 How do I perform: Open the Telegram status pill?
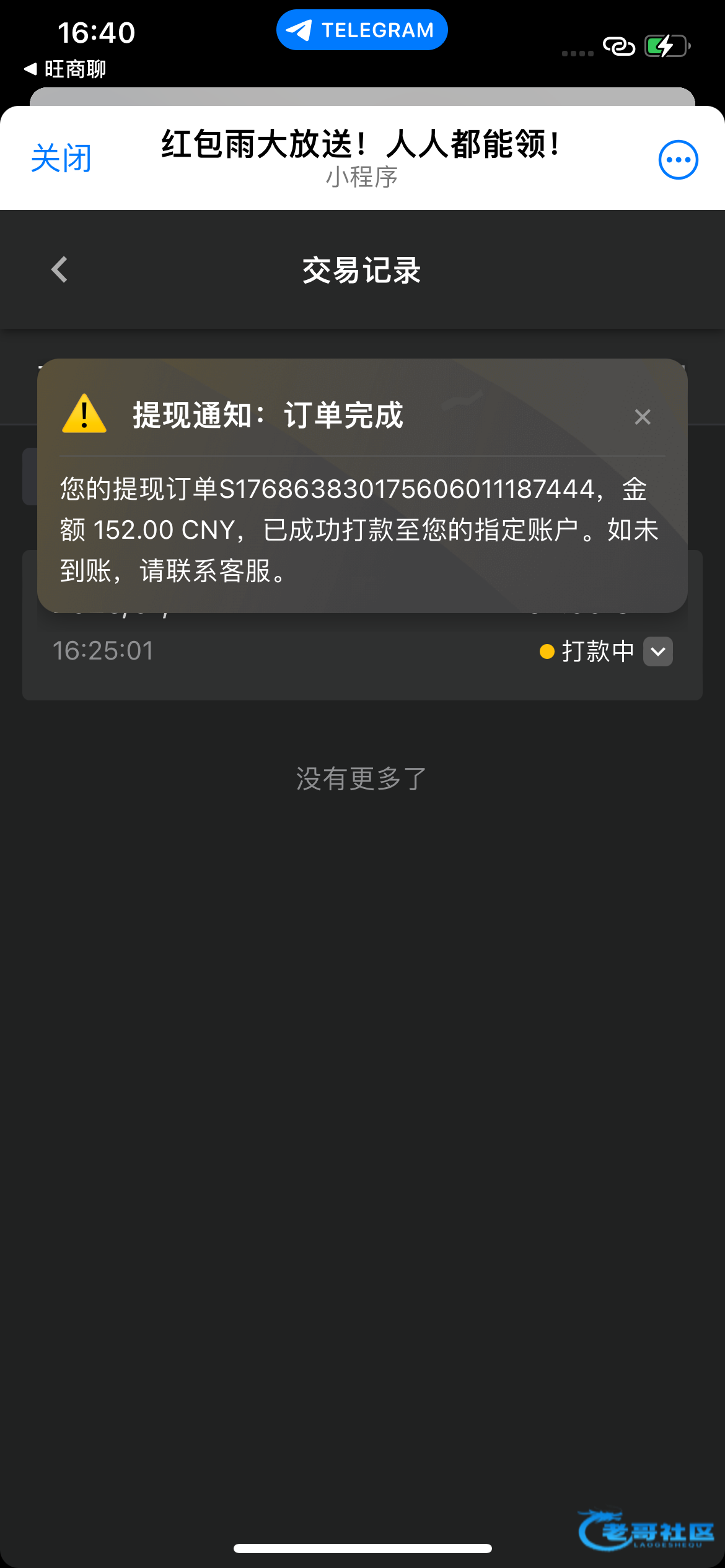(x=362, y=30)
